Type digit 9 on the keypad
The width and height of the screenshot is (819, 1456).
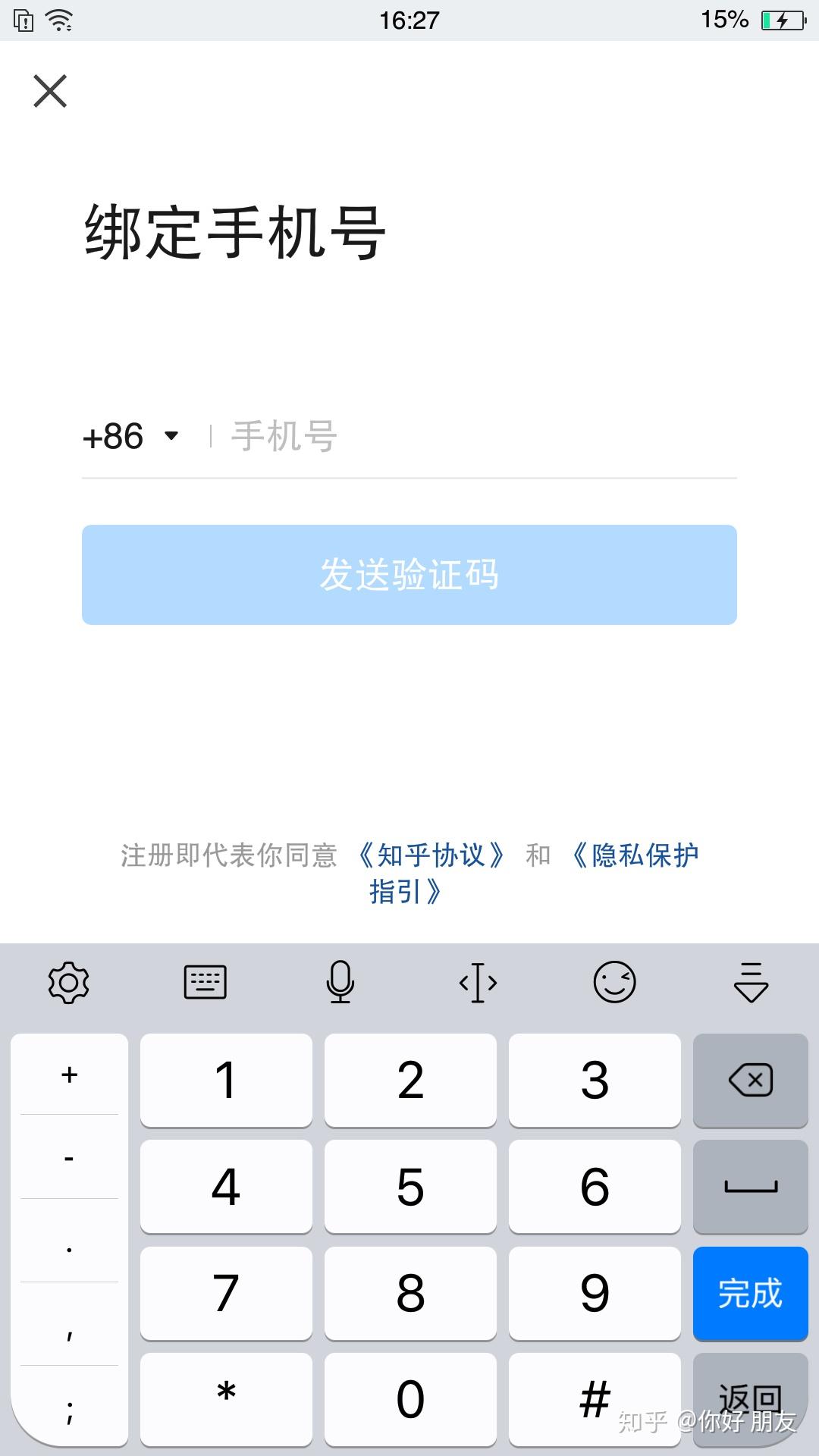pyautogui.click(x=595, y=1293)
